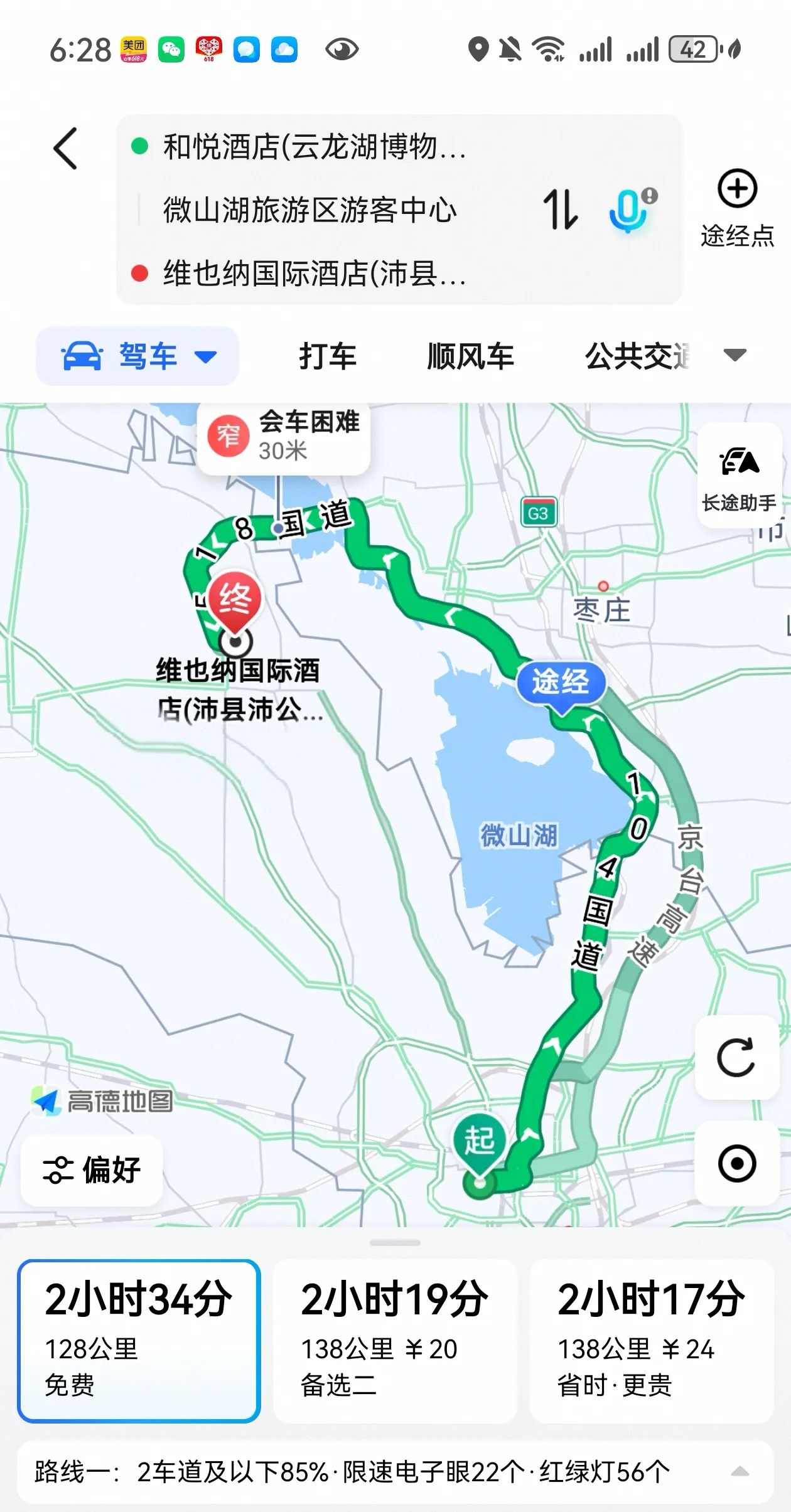Refresh the route with the reload icon

coord(736,1058)
